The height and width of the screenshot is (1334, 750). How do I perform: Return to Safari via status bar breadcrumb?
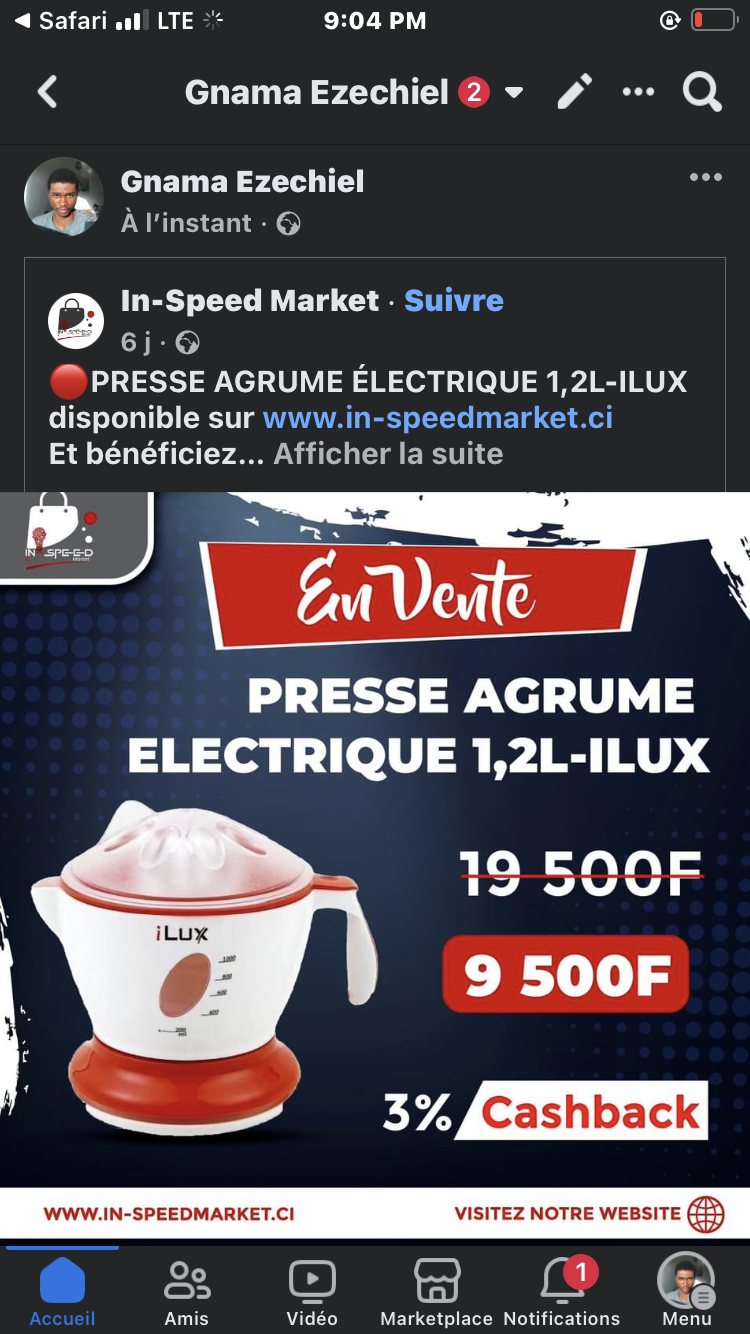(x=60, y=21)
